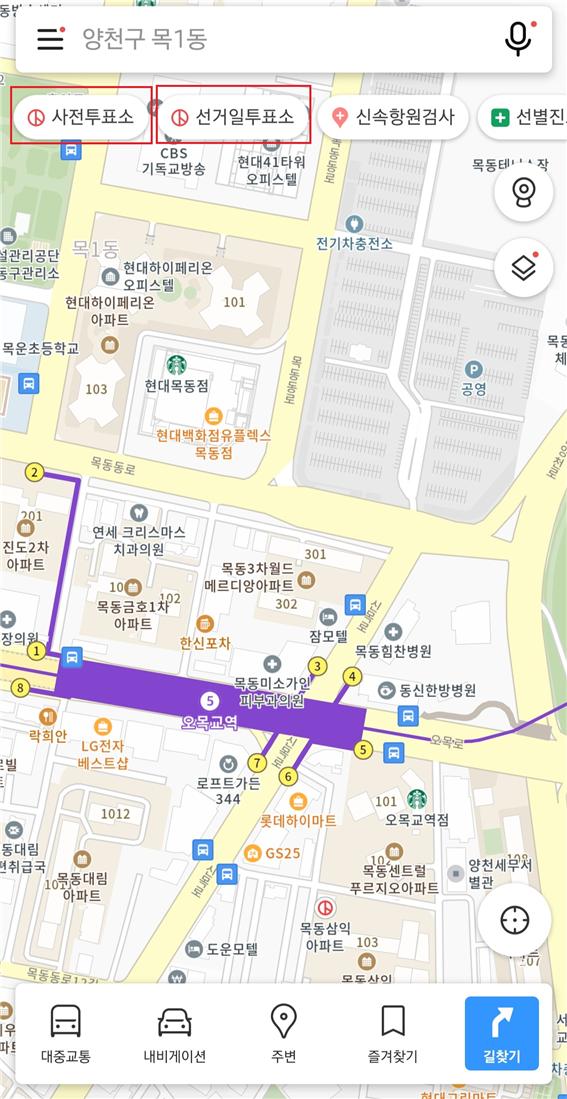
Task: Open the map layers button
Action: (524, 267)
